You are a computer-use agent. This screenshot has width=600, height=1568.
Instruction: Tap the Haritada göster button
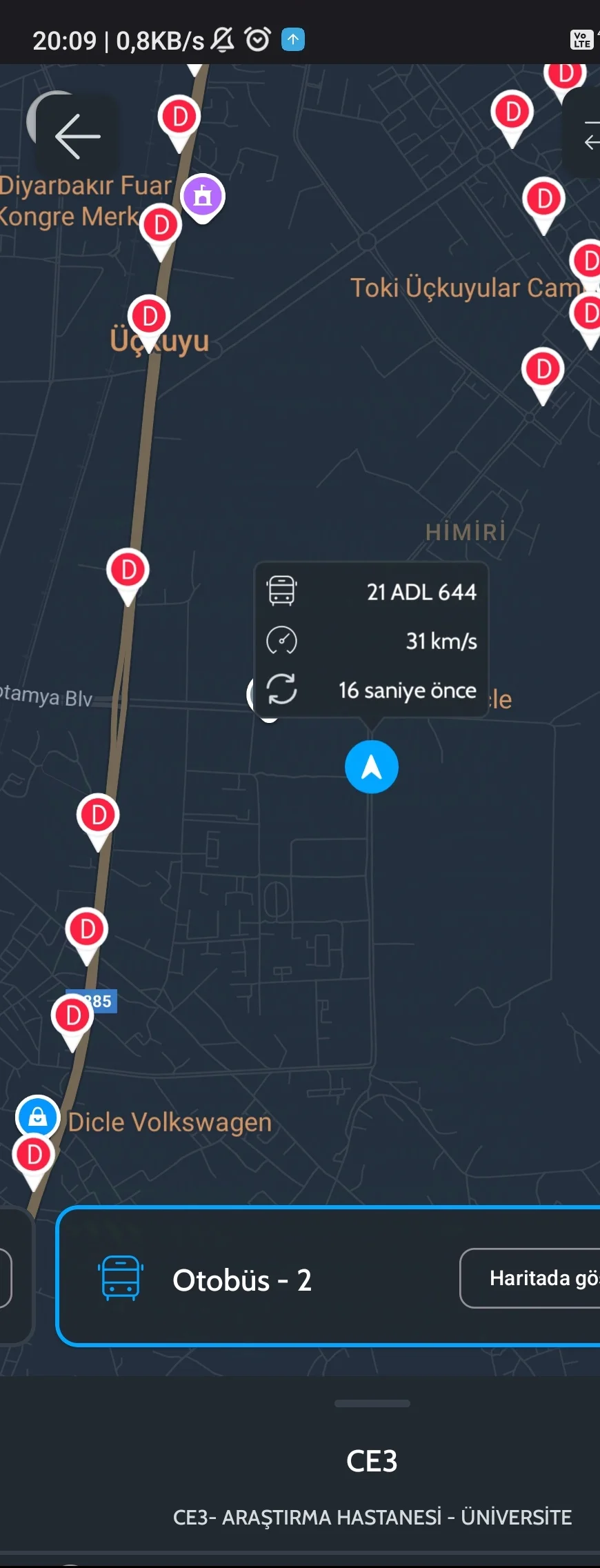pyautogui.click(x=531, y=1278)
